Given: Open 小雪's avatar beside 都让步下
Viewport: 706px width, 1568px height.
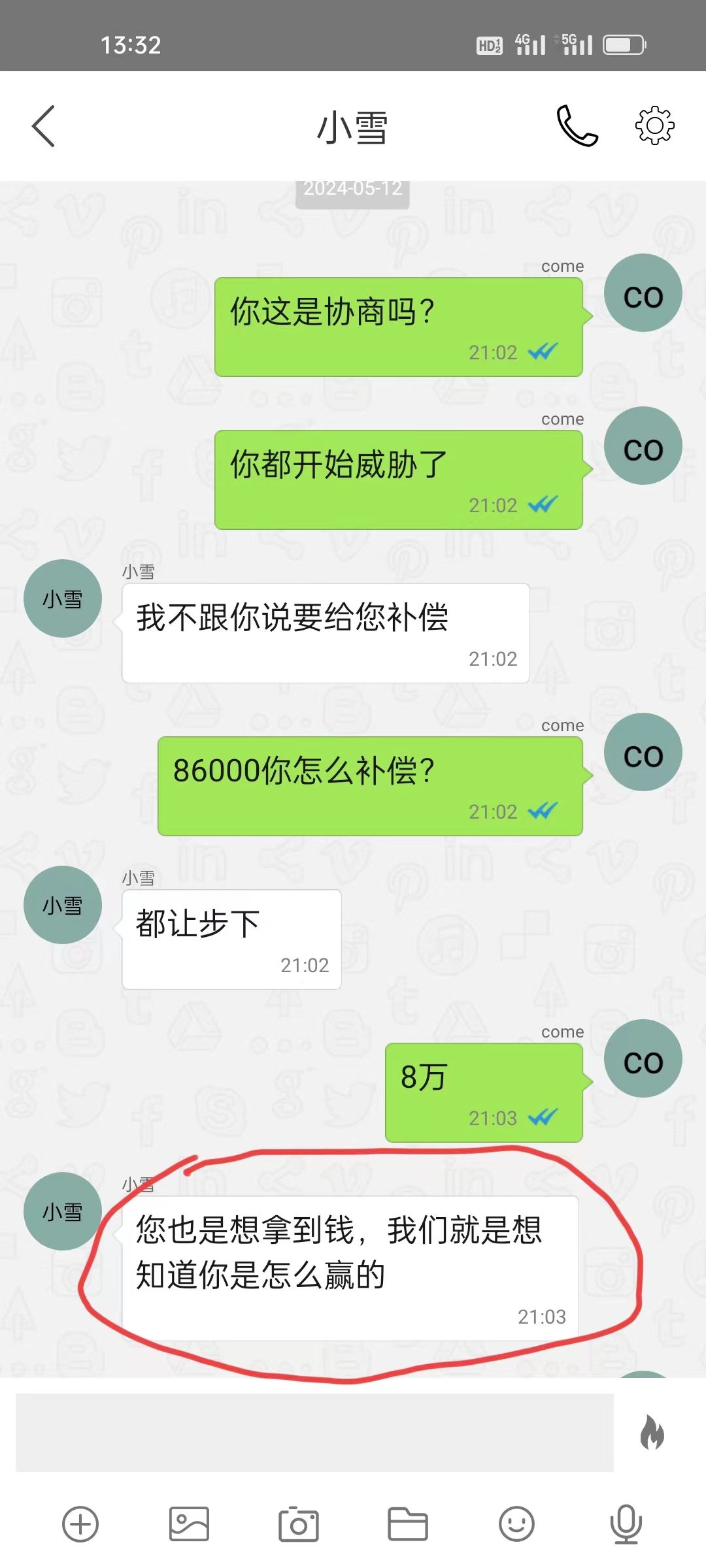Looking at the screenshot, I should coord(63,905).
